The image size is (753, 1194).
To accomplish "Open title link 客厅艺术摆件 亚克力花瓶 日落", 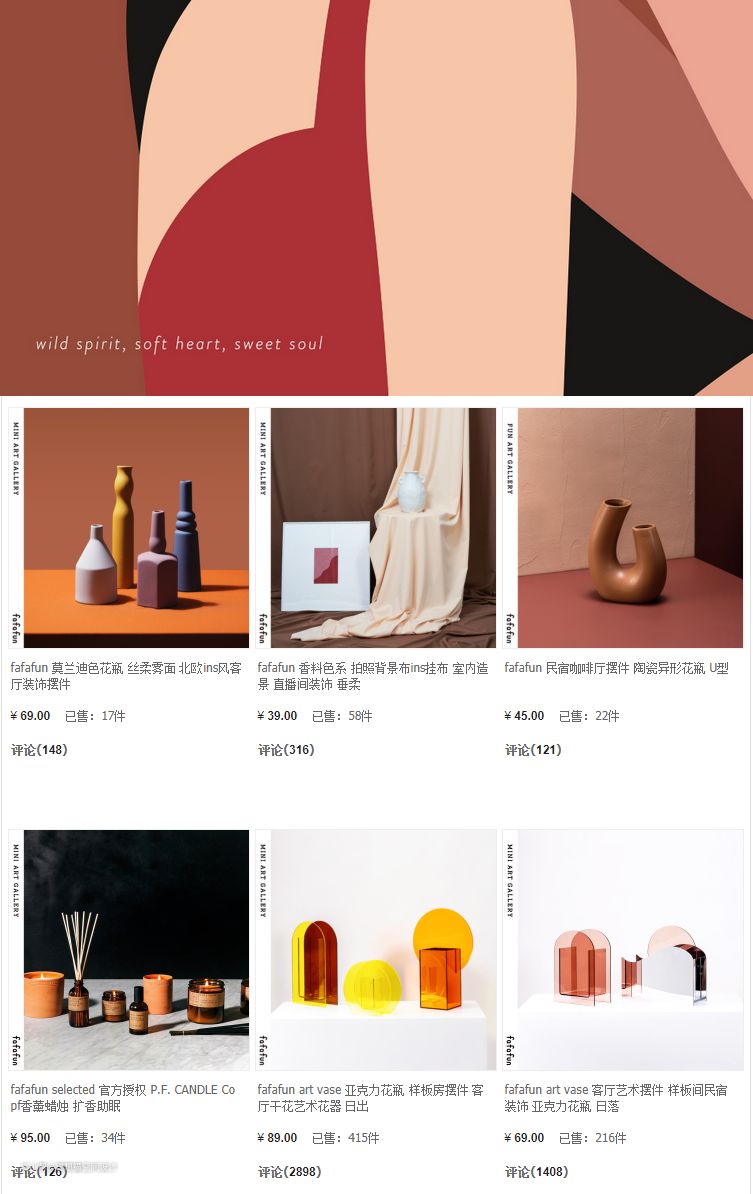I will 615,1098.
